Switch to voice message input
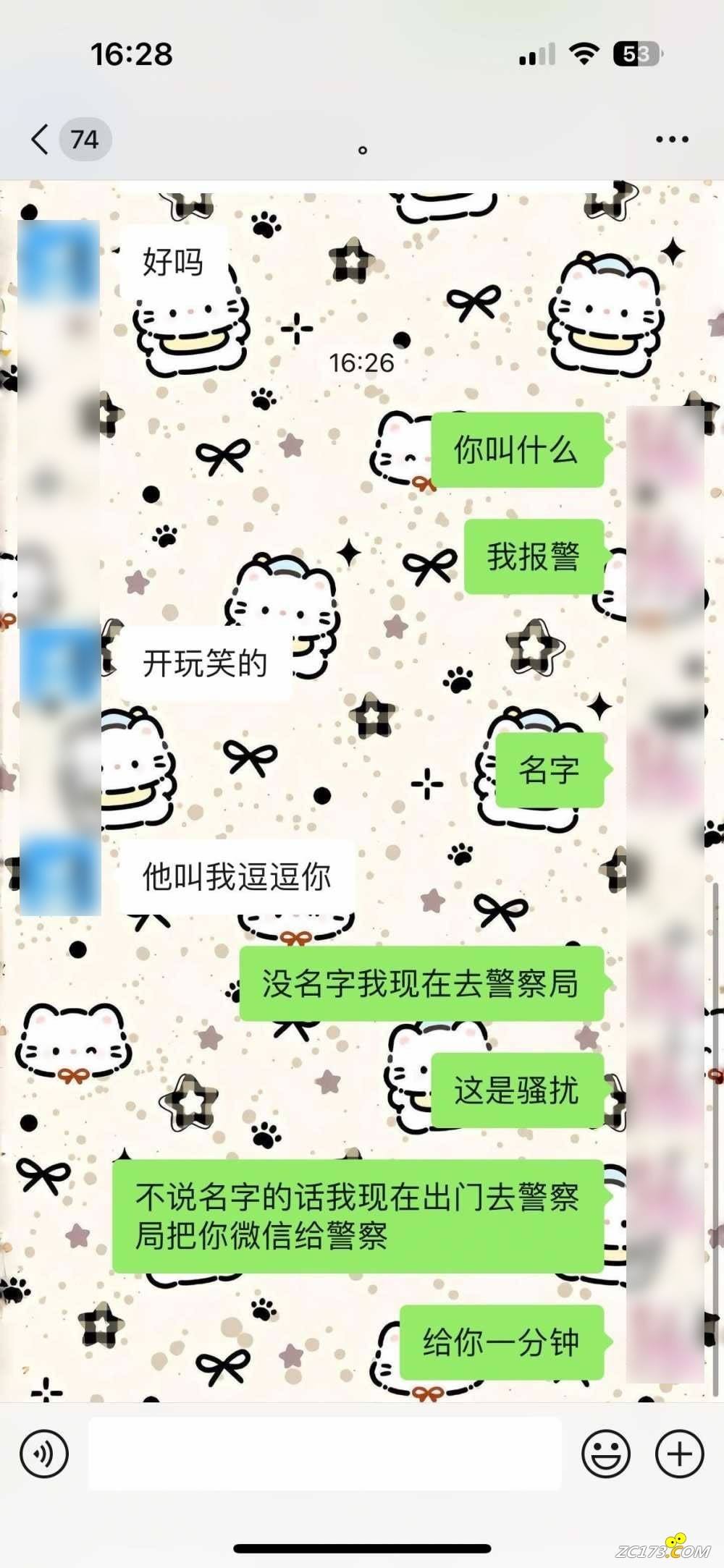 click(x=44, y=1454)
